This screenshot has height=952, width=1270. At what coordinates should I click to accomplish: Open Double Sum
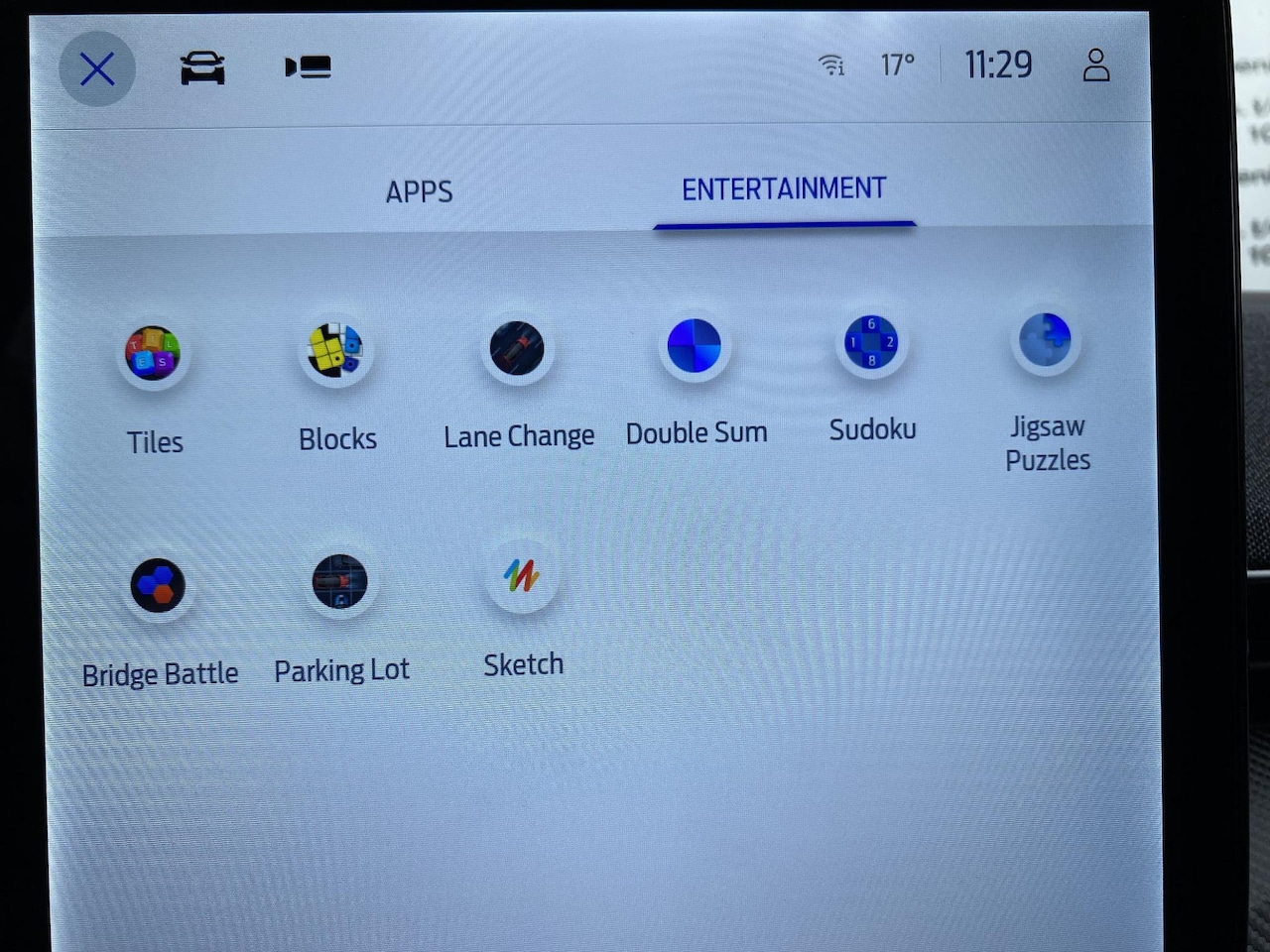[695, 346]
